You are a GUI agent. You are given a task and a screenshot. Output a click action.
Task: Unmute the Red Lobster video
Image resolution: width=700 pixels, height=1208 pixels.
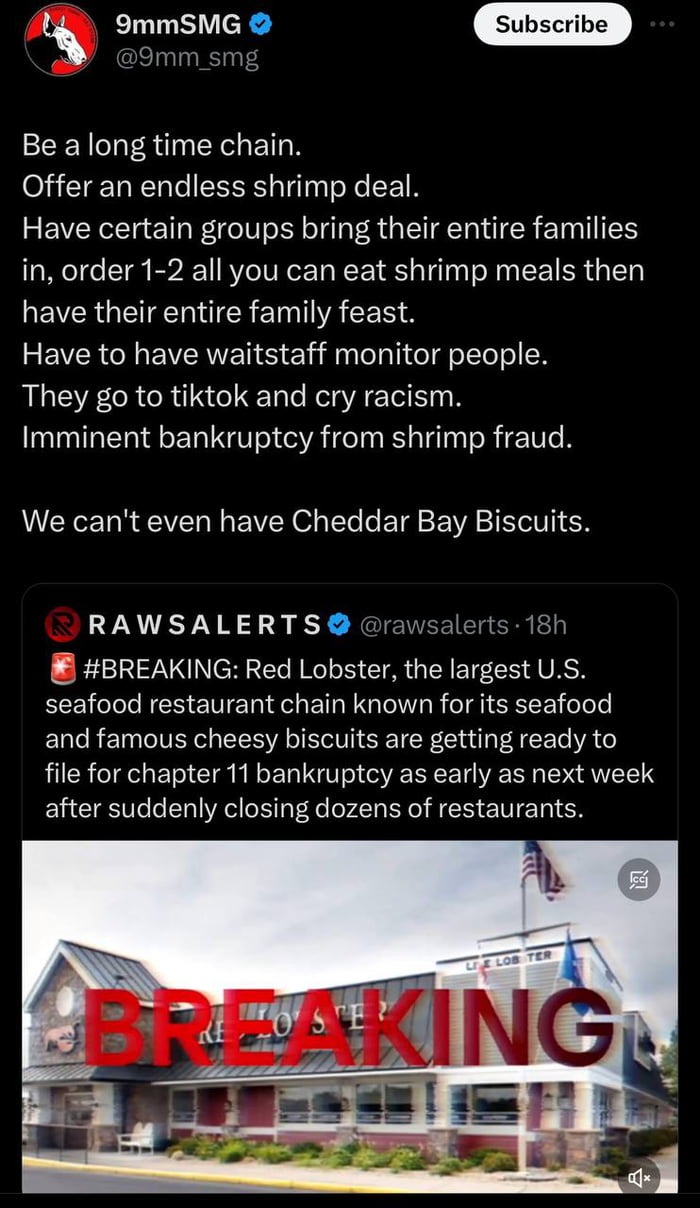(640, 1178)
